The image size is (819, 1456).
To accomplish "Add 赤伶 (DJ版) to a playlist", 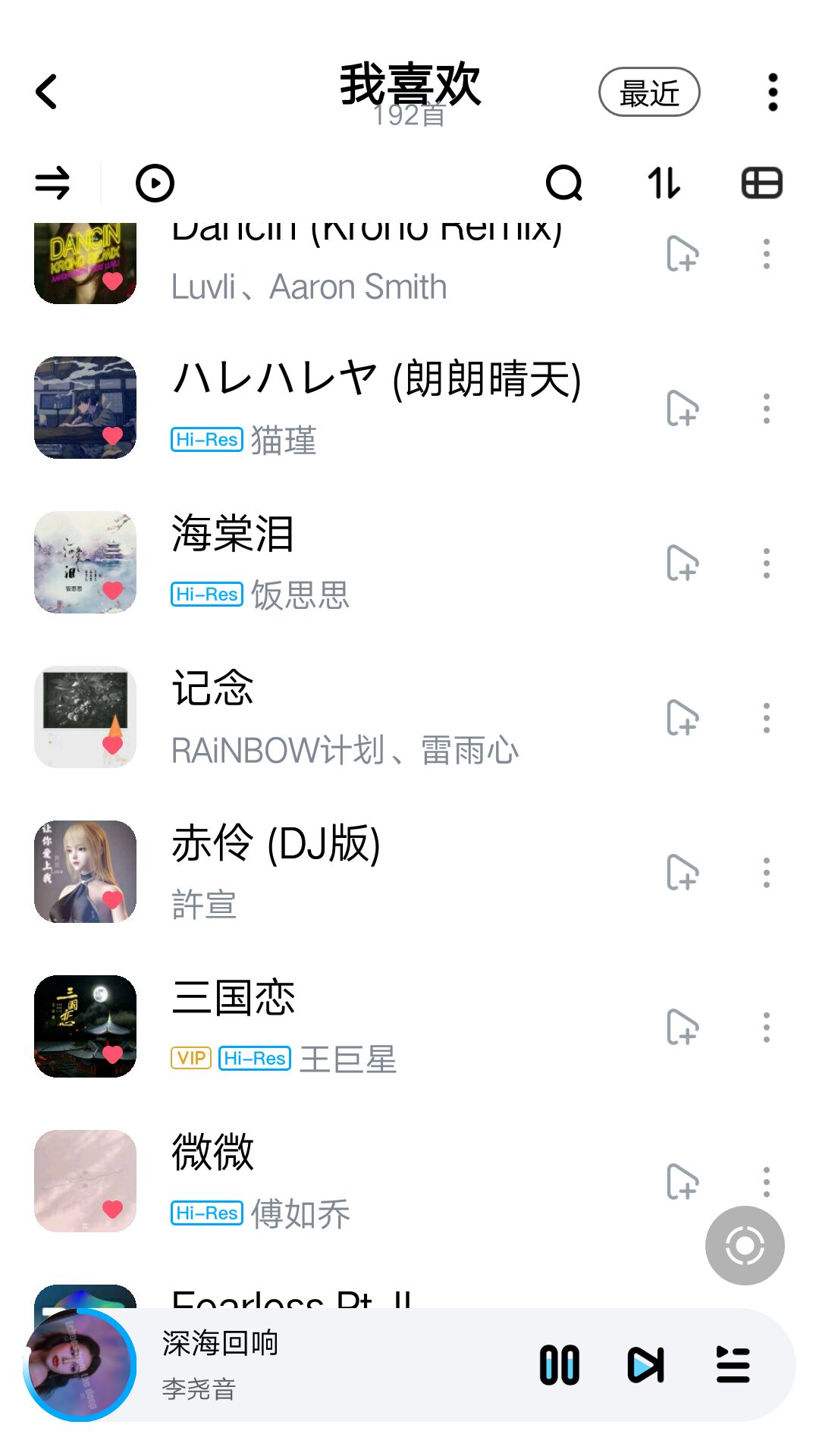I will pyautogui.click(x=682, y=873).
